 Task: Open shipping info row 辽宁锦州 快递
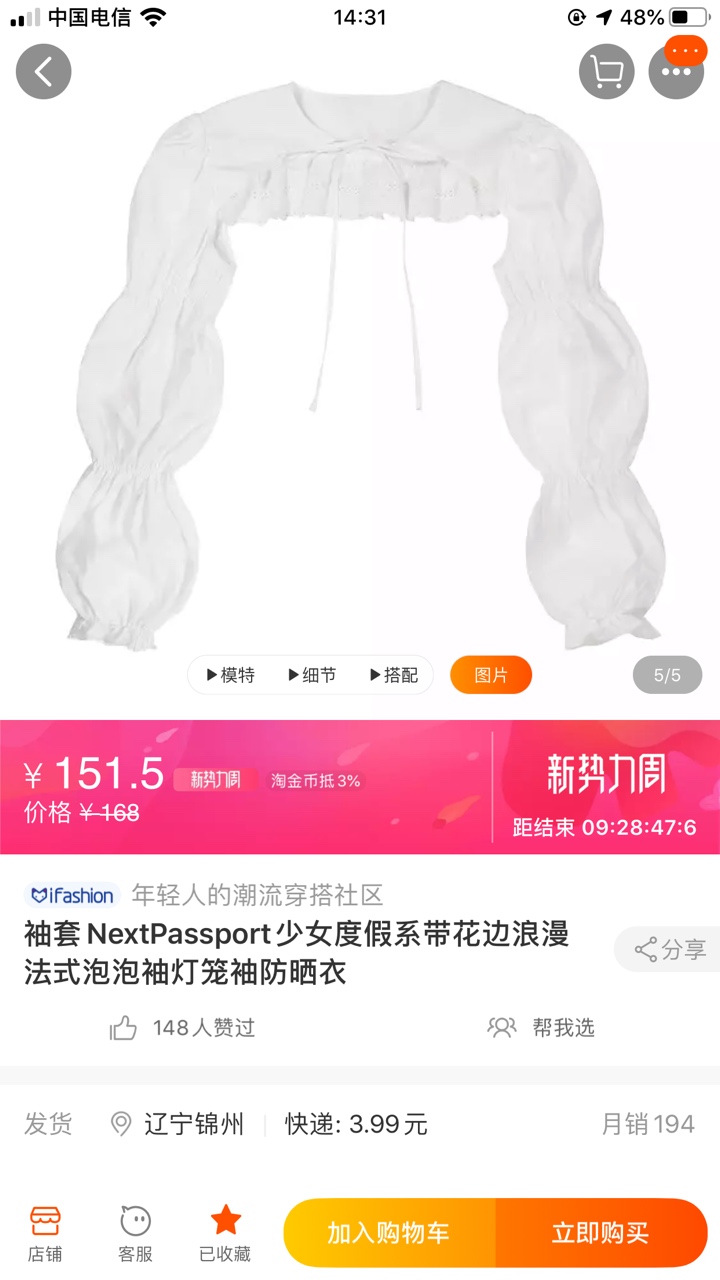[360, 1124]
